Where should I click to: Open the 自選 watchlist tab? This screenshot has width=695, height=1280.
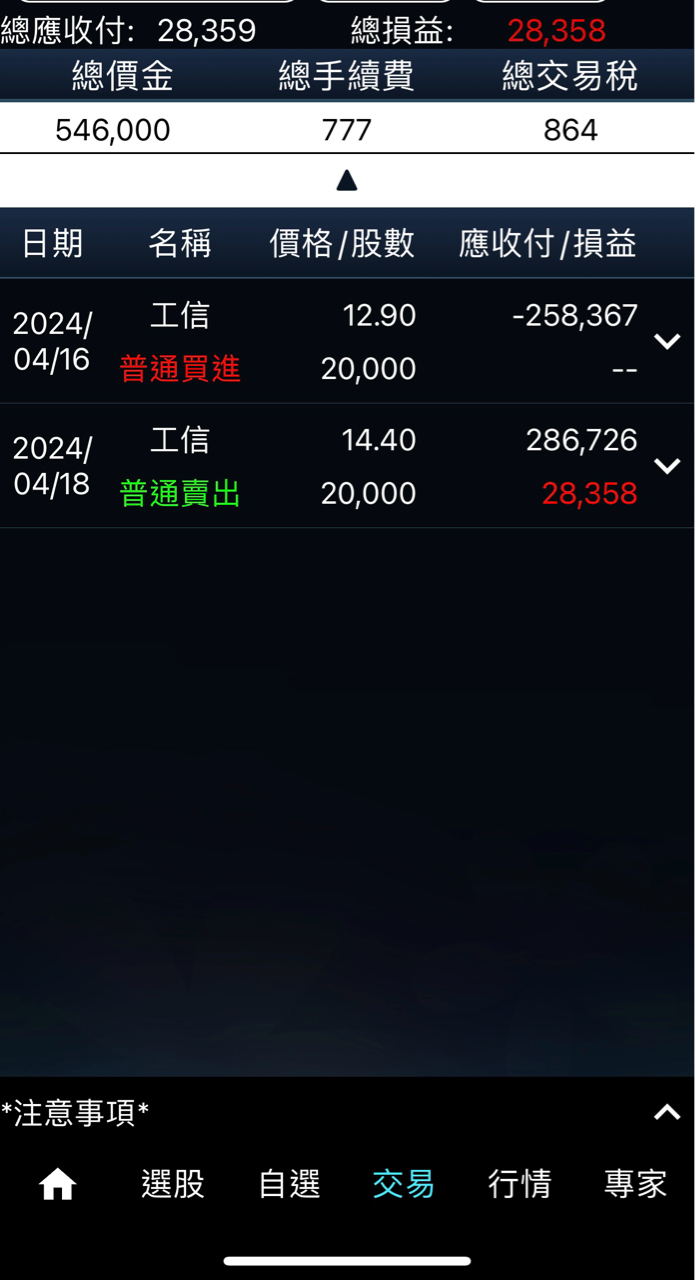point(289,1185)
